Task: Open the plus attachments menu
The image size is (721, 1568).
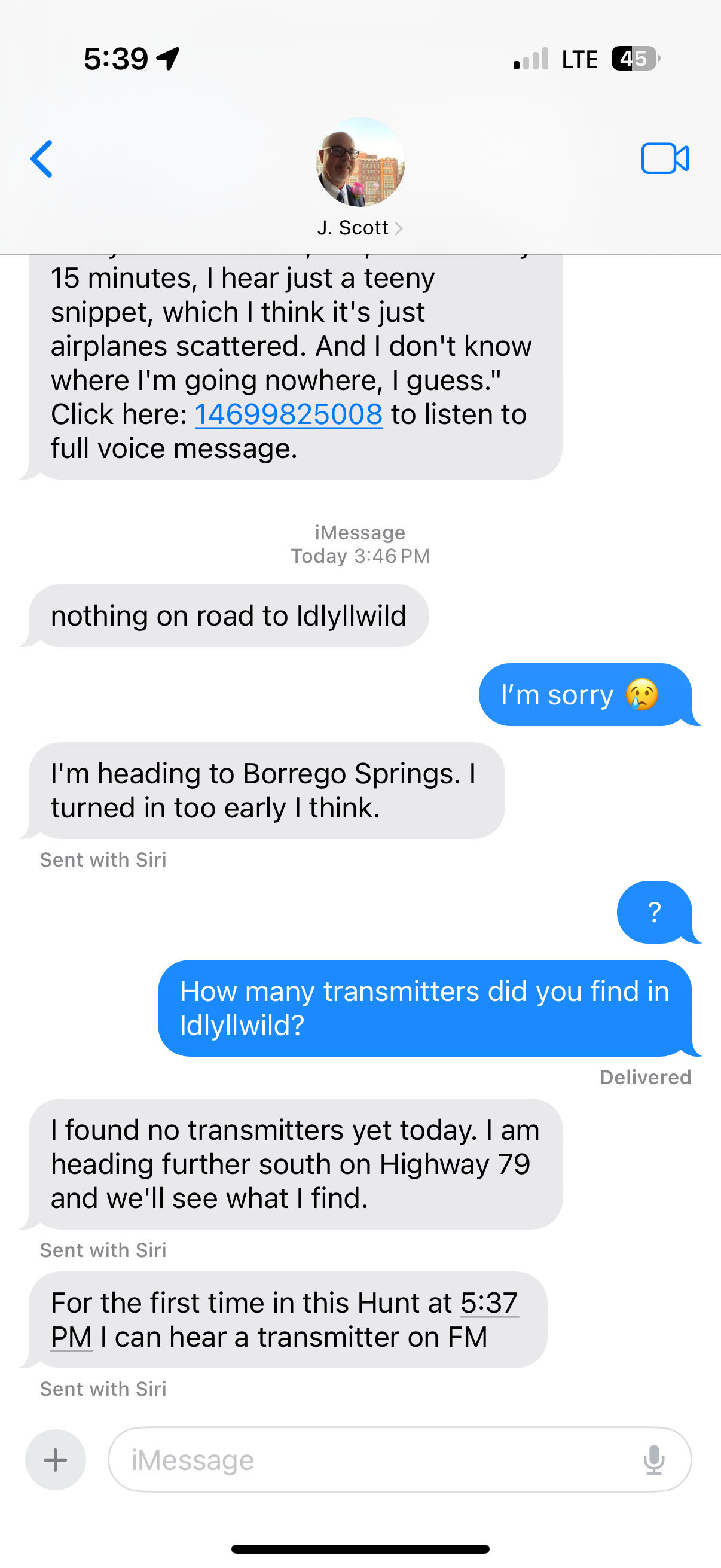Action: tap(56, 1459)
